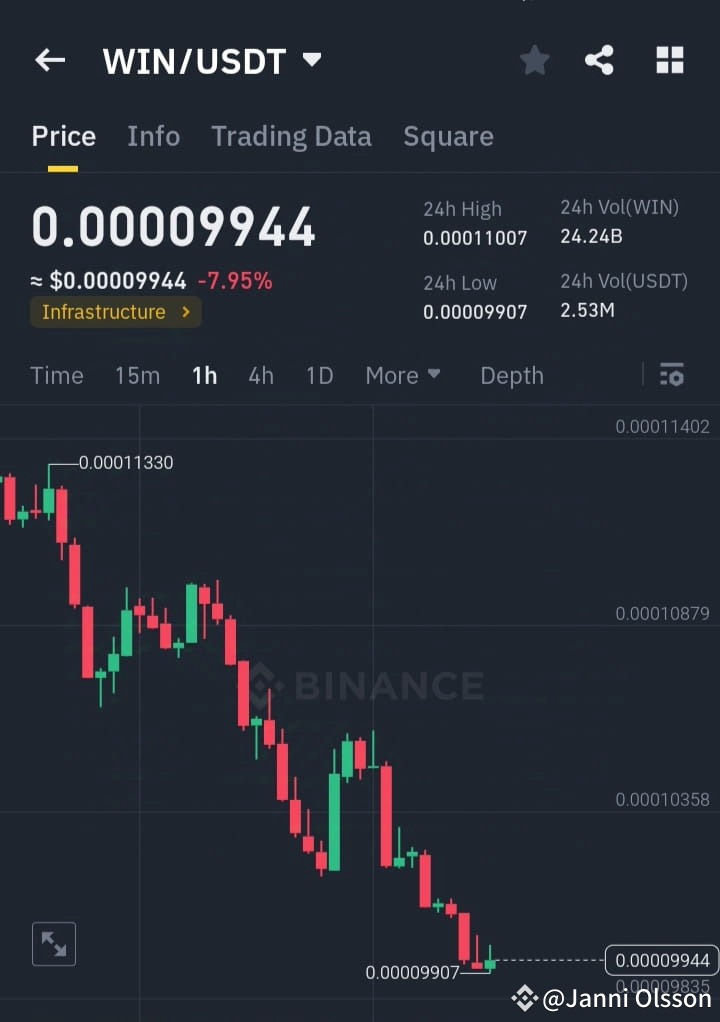Open the share options icon
The image size is (720, 1022).
click(x=600, y=60)
